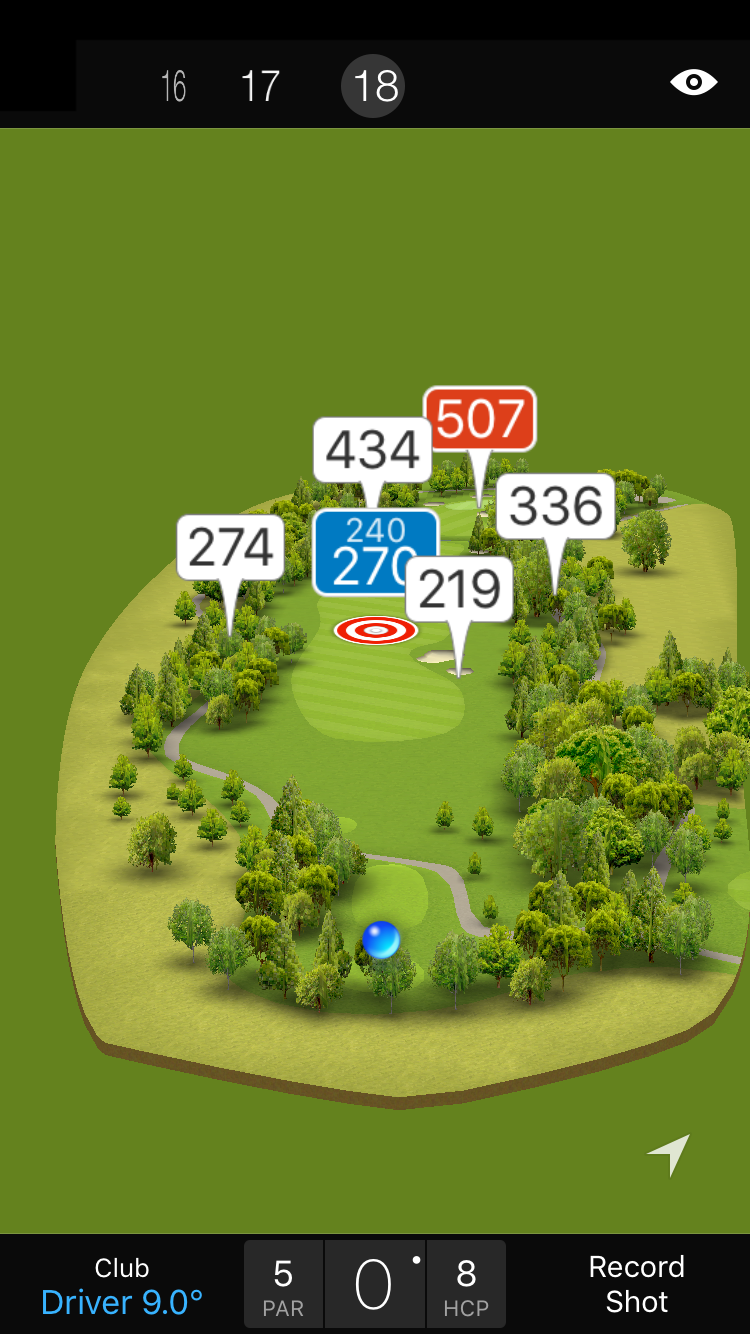750x1334 pixels.
Task: Tap Record Shot button
Action: (636, 1285)
